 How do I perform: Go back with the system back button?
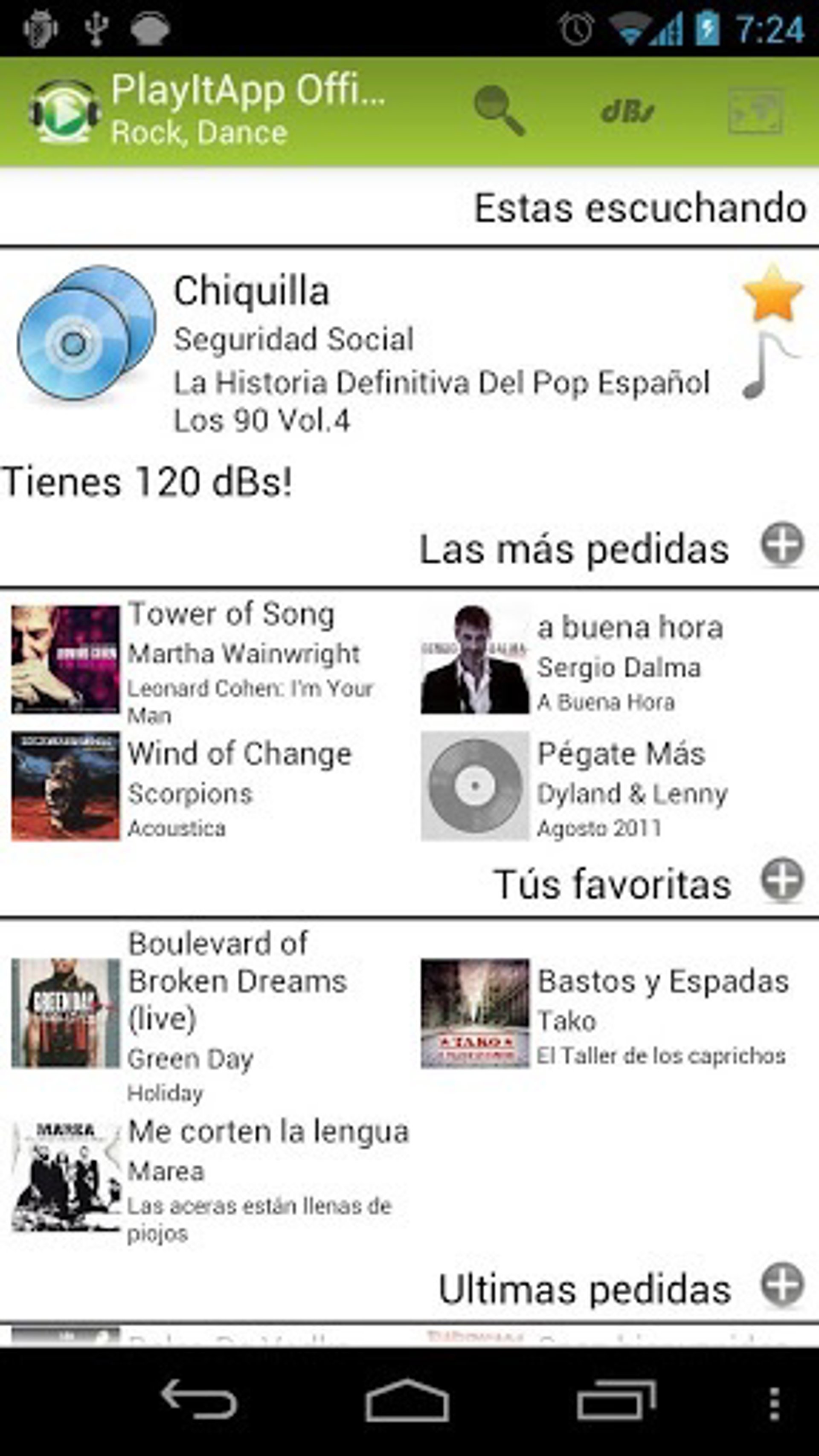(199, 1399)
